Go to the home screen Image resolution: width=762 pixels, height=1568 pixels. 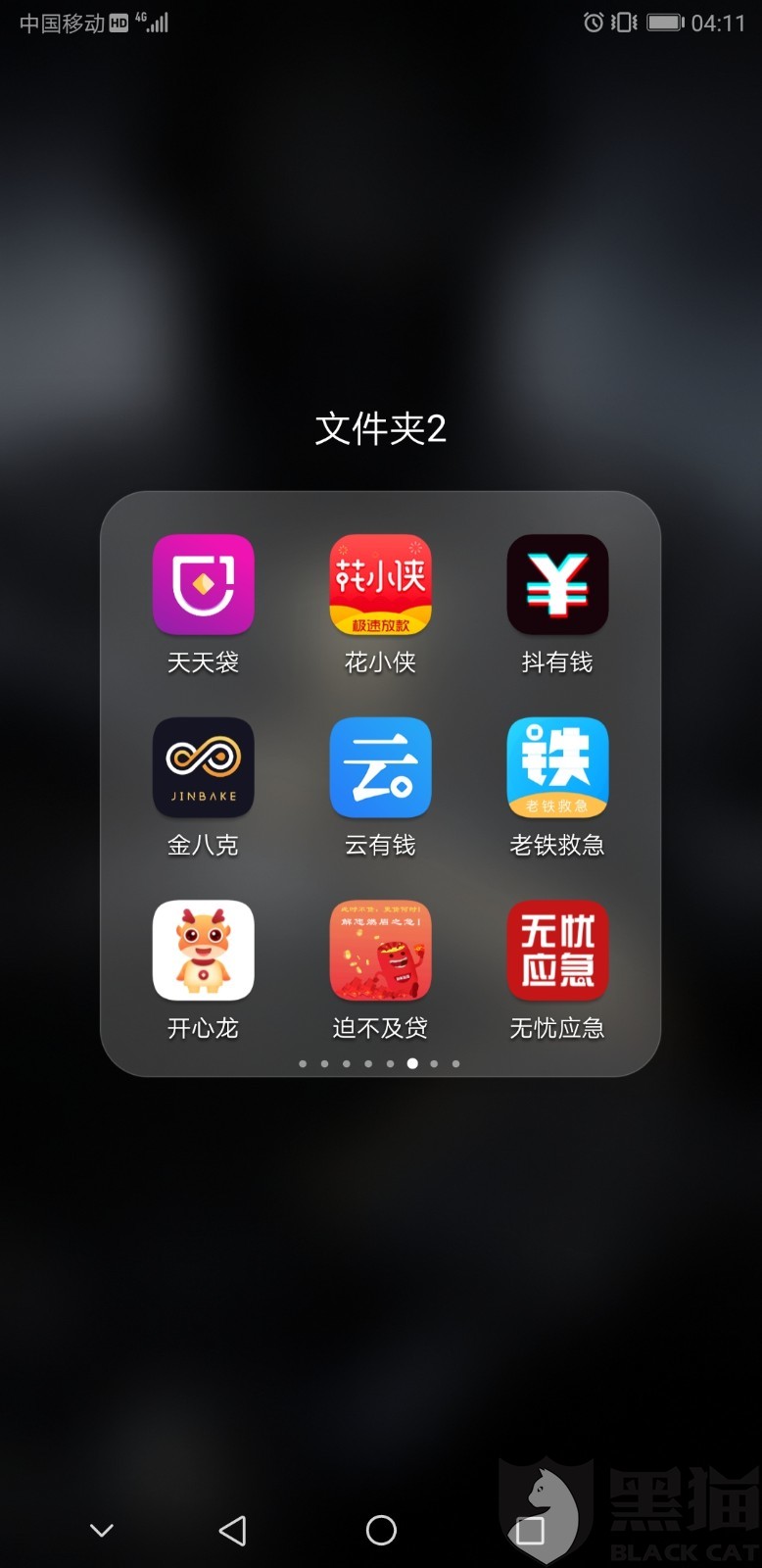[381, 1530]
